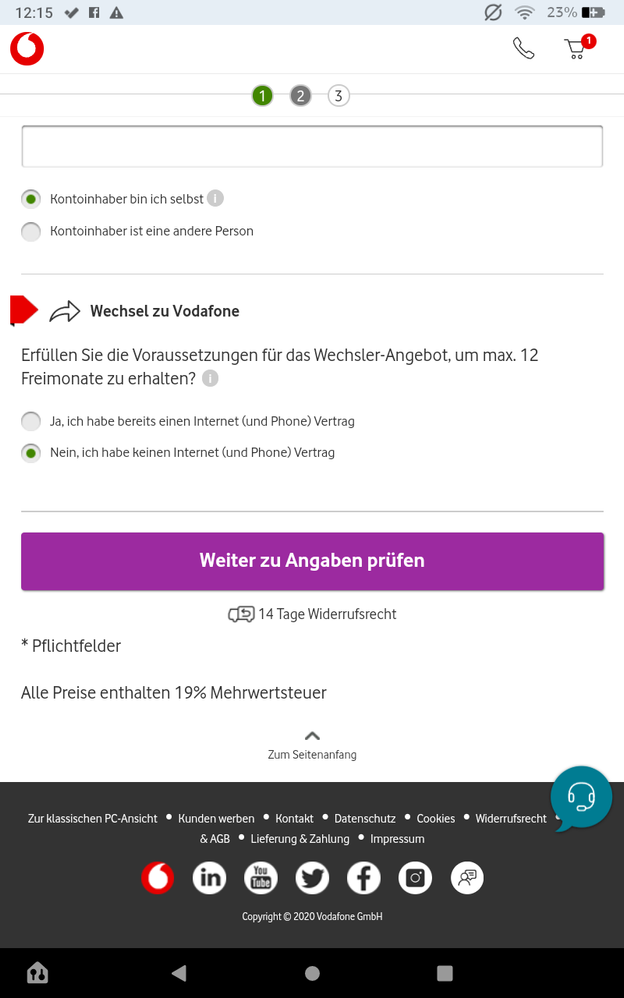Open the shopping cart
The height and width of the screenshot is (998, 624).
tap(575, 48)
